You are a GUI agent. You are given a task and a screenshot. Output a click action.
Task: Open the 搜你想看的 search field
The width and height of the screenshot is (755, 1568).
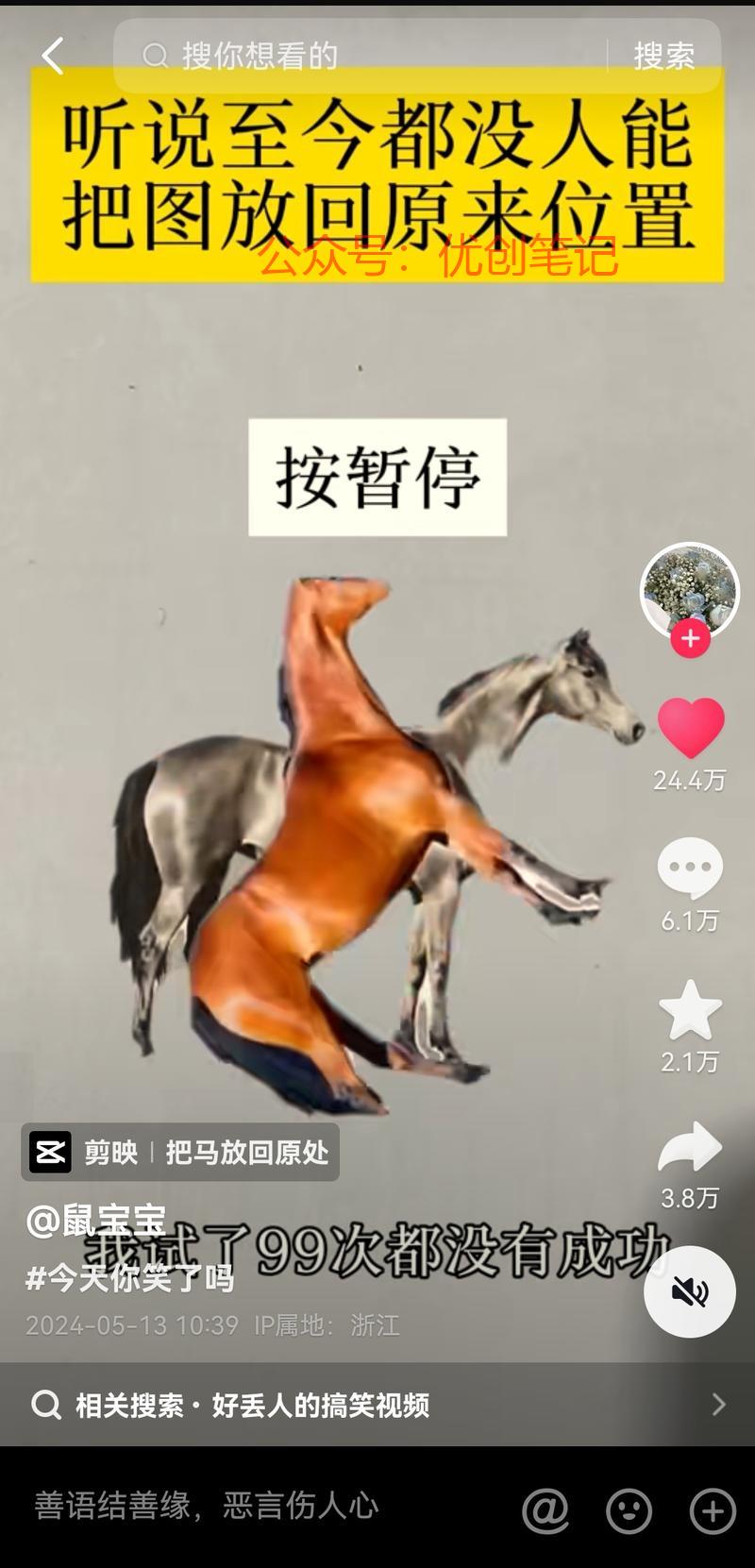pos(360,56)
